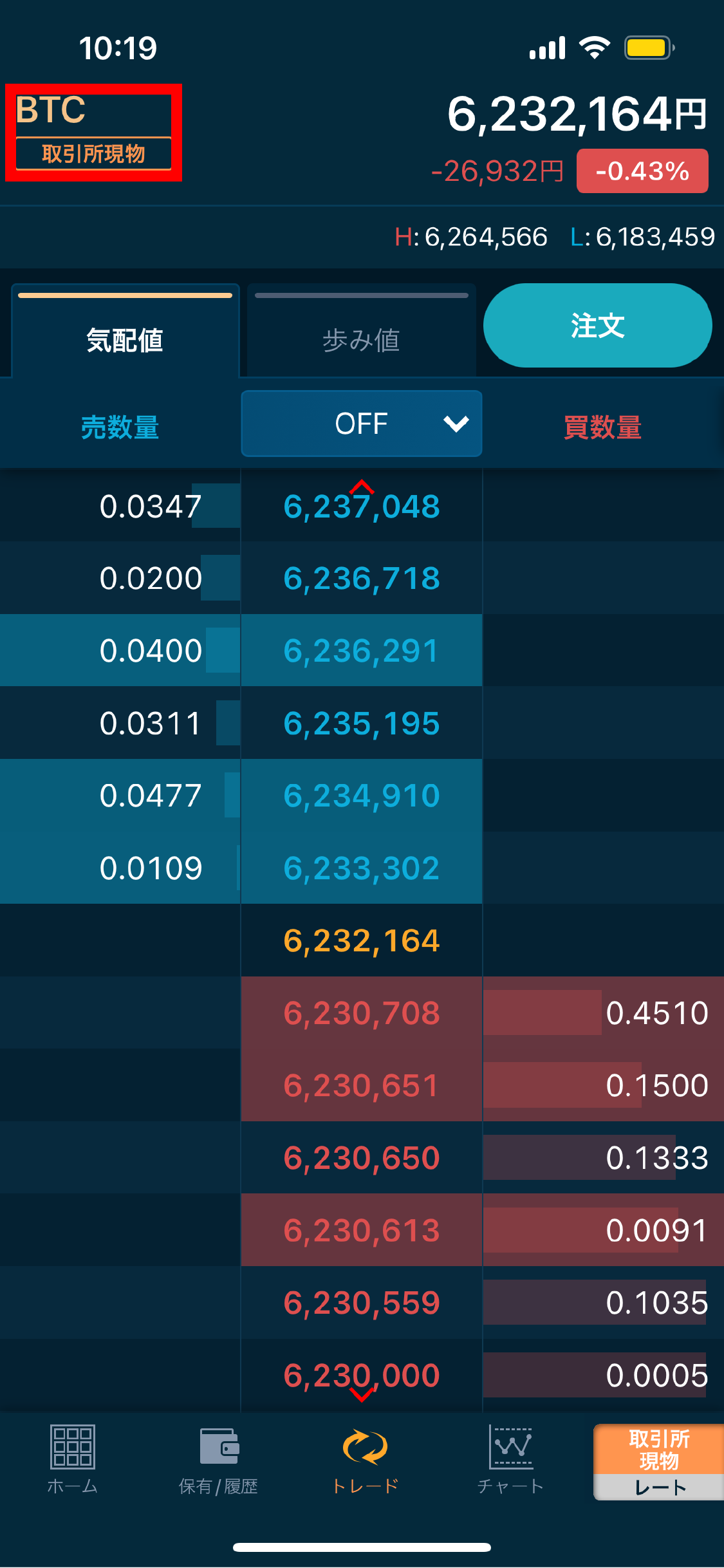Pick the 6,235,195 ask price
724x1568 pixels.
tap(361, 723)
